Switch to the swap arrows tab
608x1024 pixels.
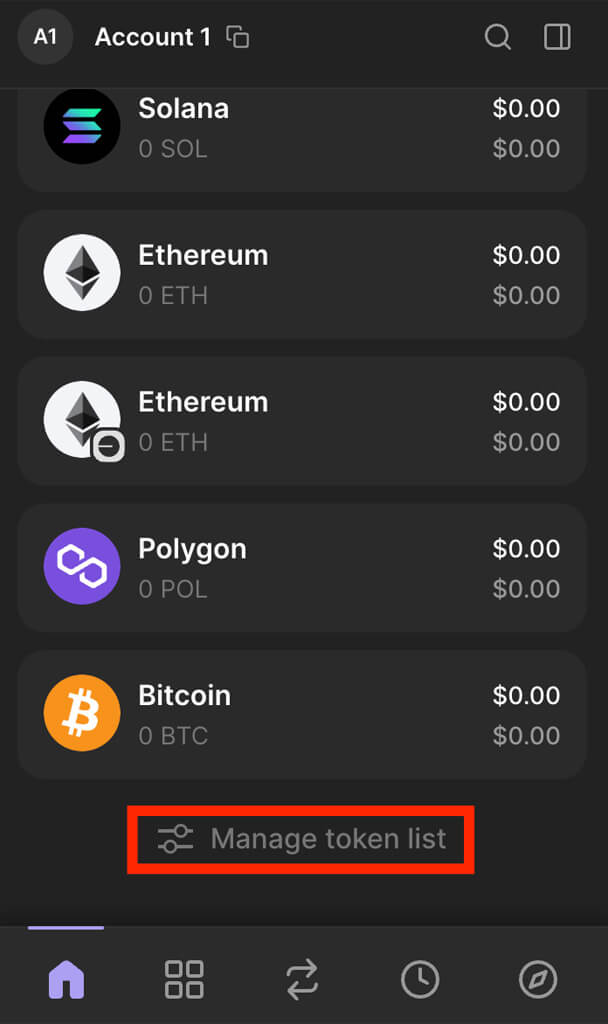[301, 979]
